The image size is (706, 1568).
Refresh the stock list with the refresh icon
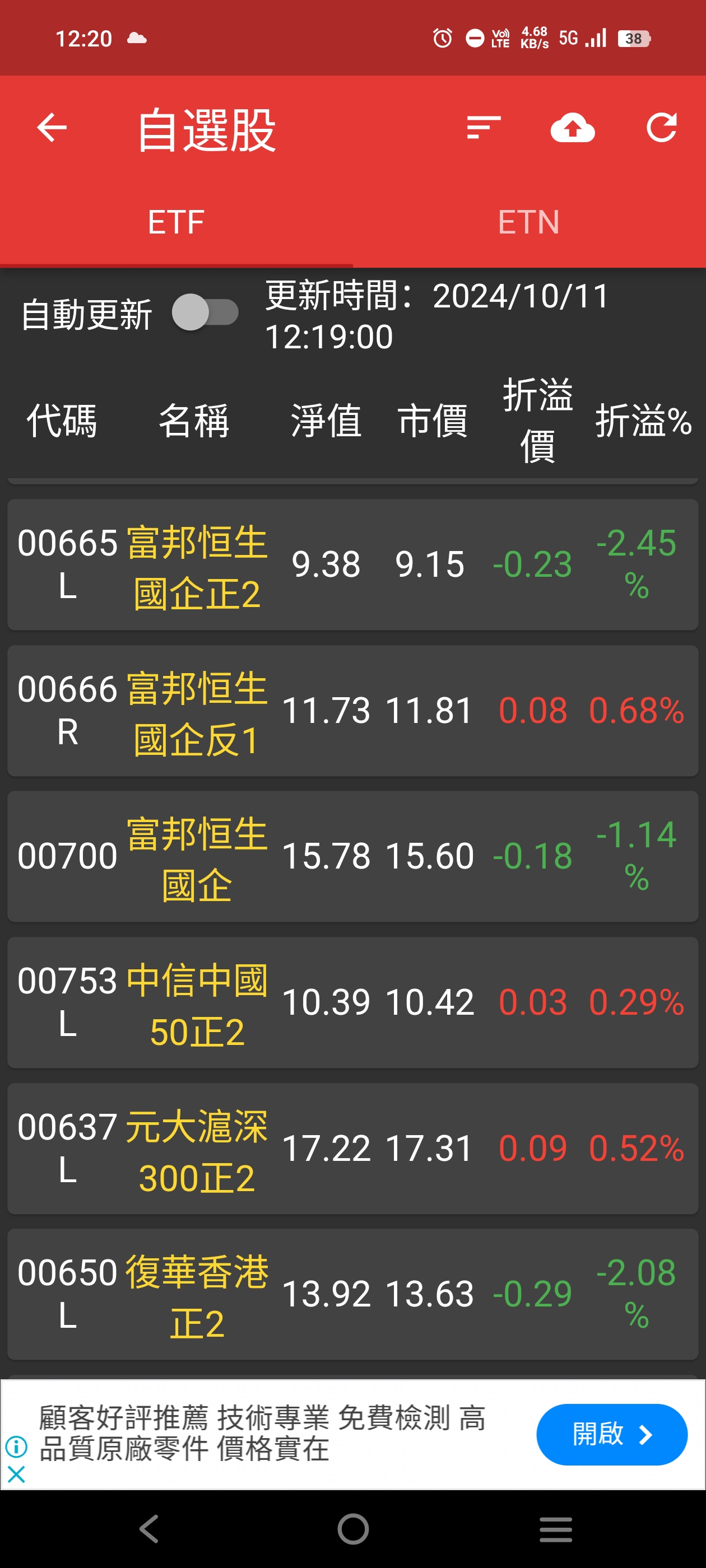tap(662, 127)
